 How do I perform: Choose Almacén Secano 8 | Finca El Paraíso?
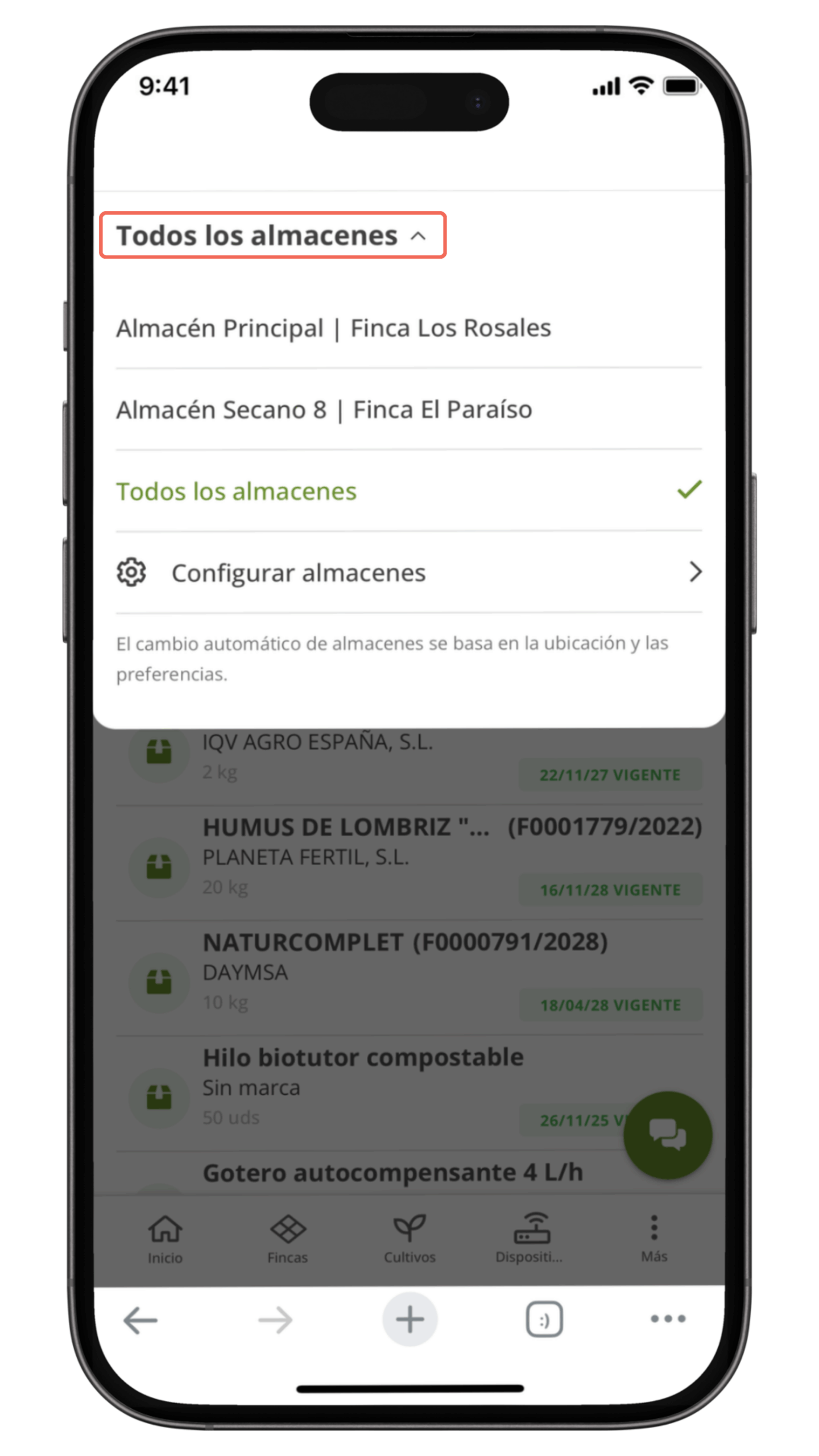point(324,409)
